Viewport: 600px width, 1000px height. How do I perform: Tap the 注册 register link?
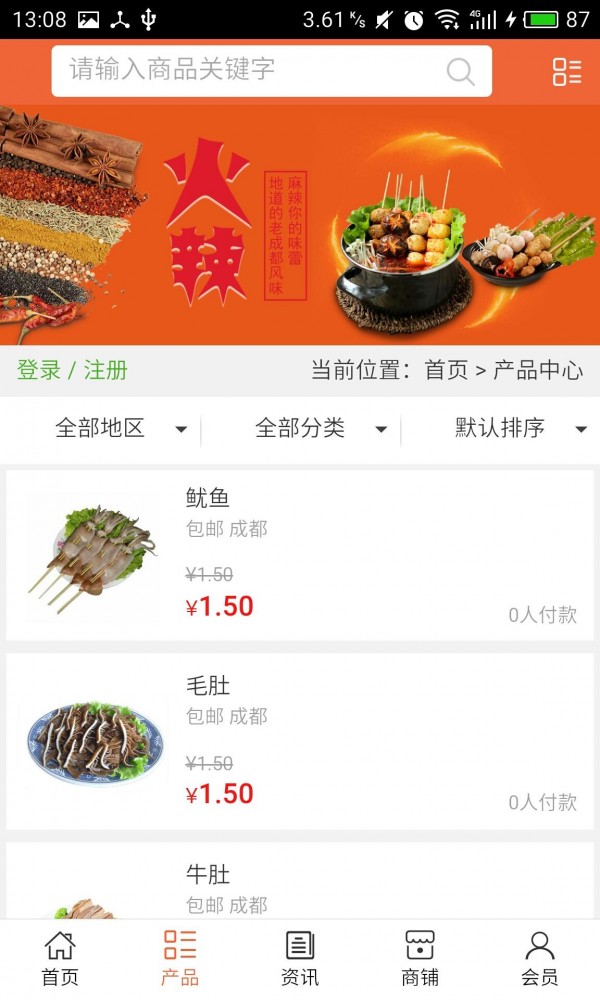[x=106, y=370]
